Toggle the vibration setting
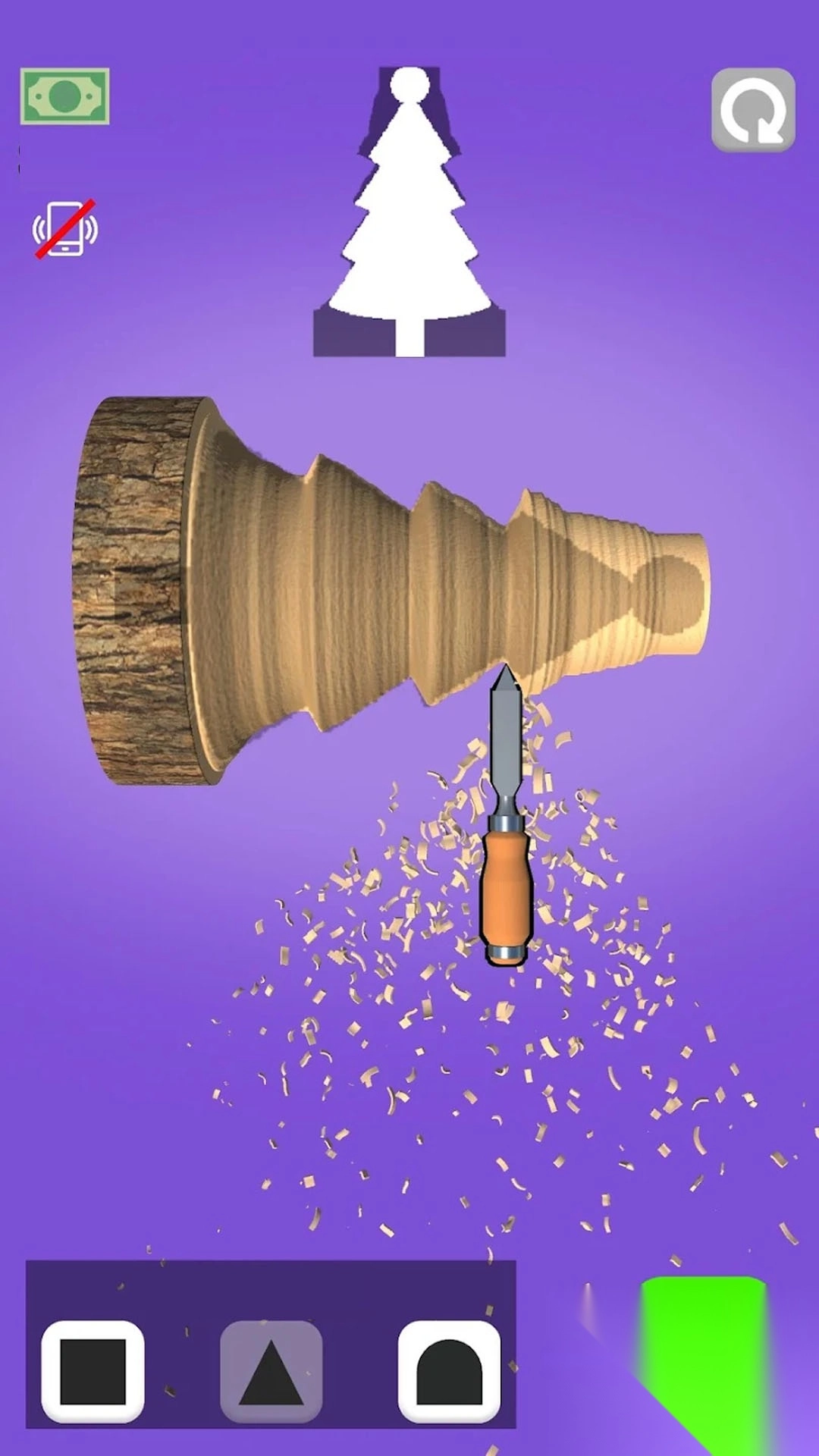This screenshot has width=819, height=1456. pos(65,229)
